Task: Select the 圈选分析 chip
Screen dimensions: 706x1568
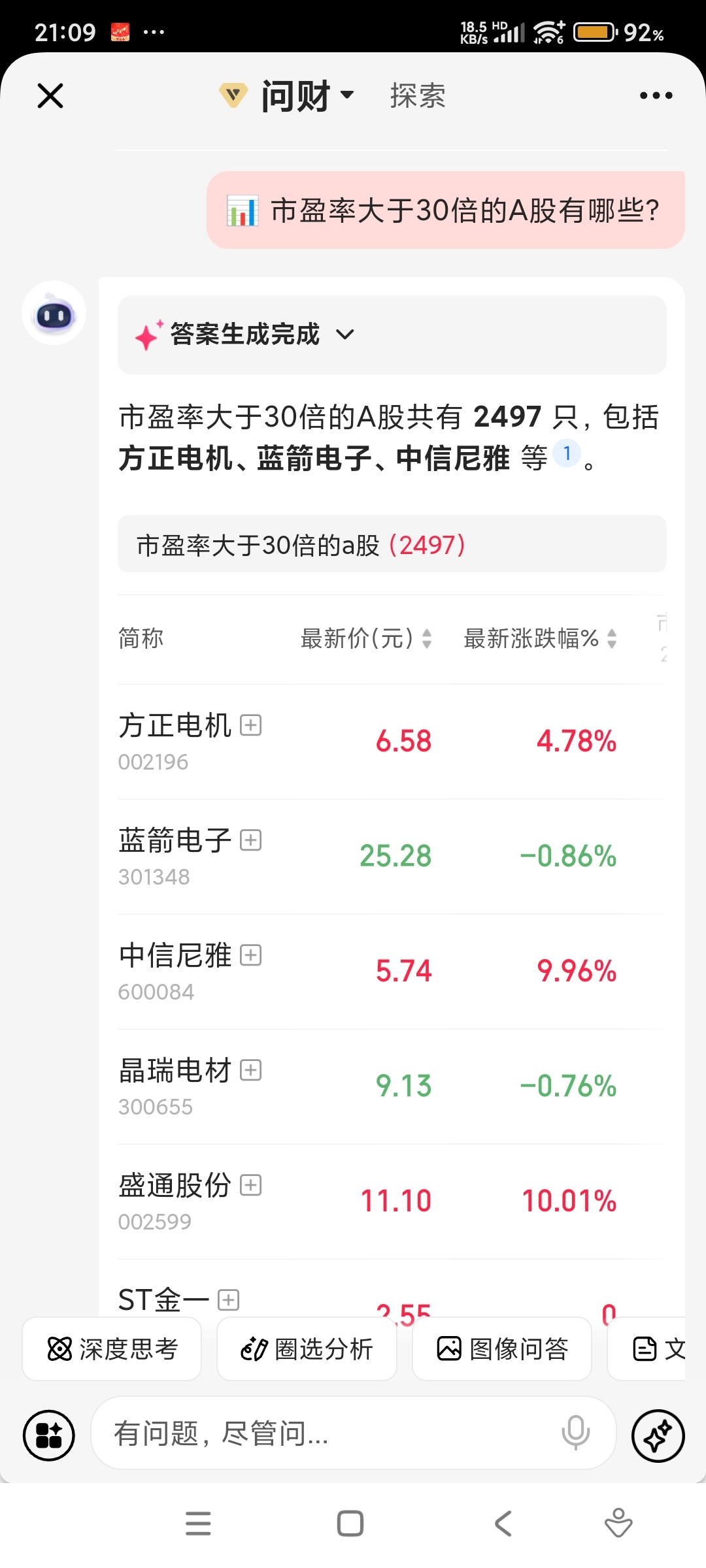Action: point(307,1348)
